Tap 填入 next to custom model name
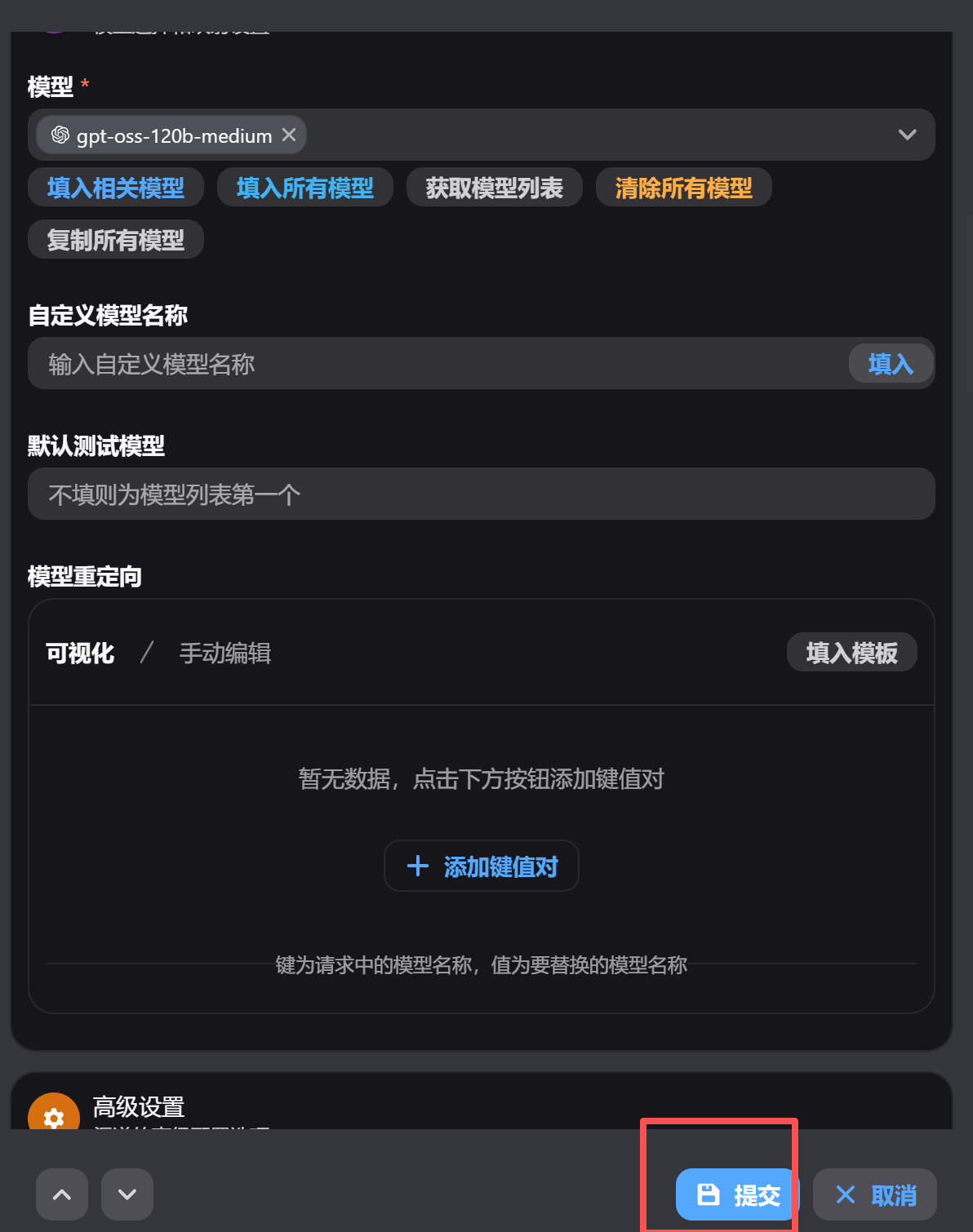 (890, 364)
